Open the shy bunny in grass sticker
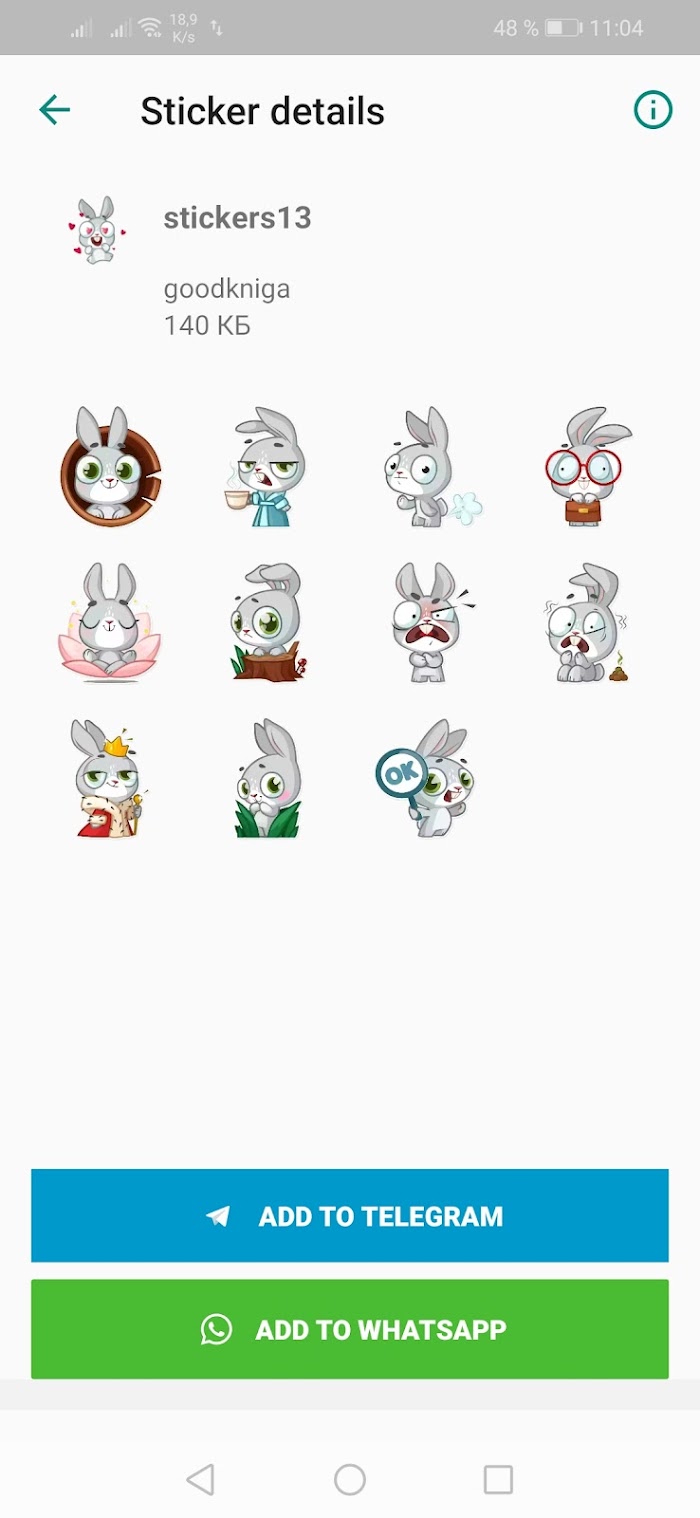Viewport: 700px width, 1518px height. click(x=264, y=779)
